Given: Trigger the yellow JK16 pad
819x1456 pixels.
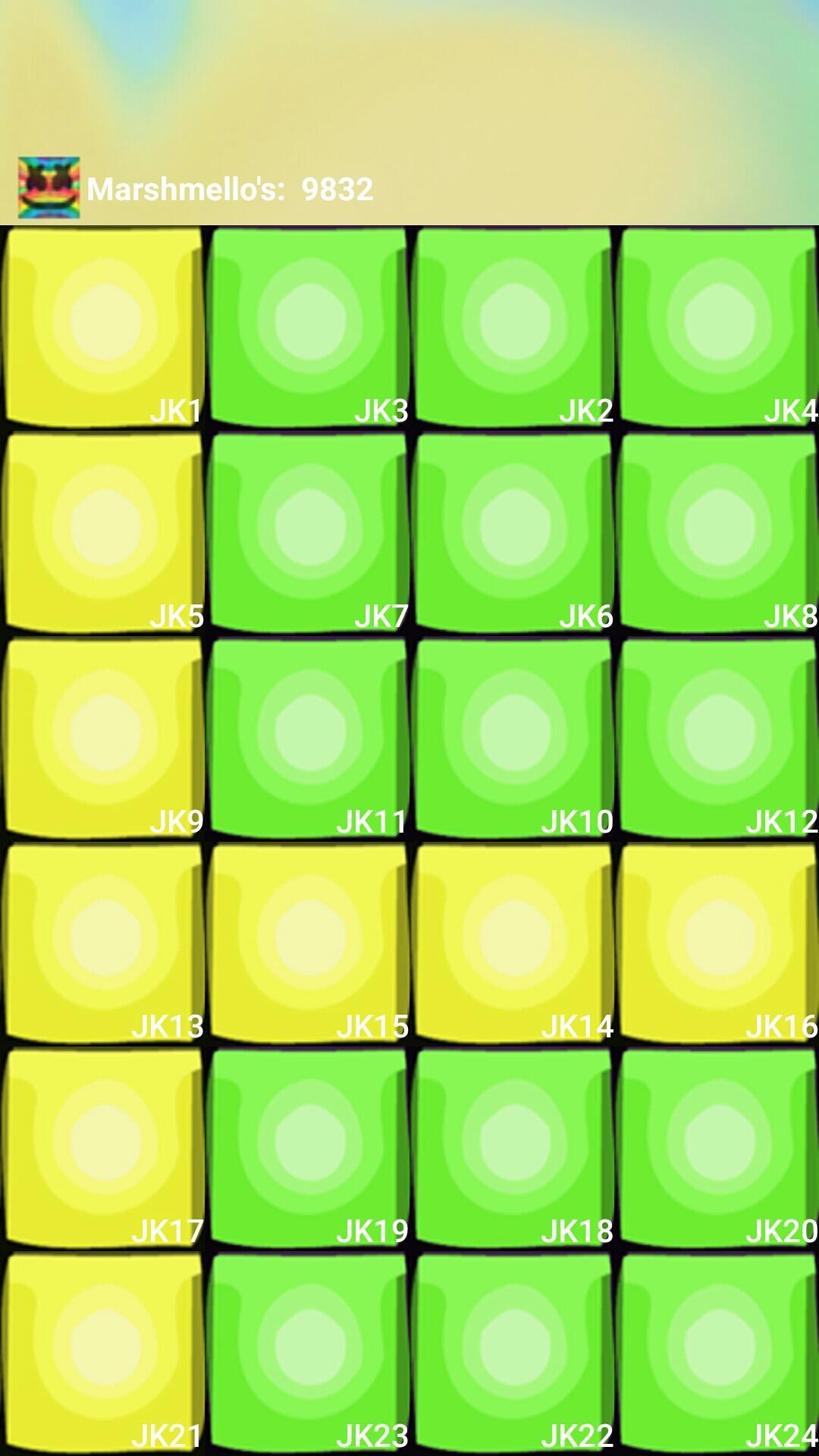Looking at the screenshot, I should pos(717,942).
